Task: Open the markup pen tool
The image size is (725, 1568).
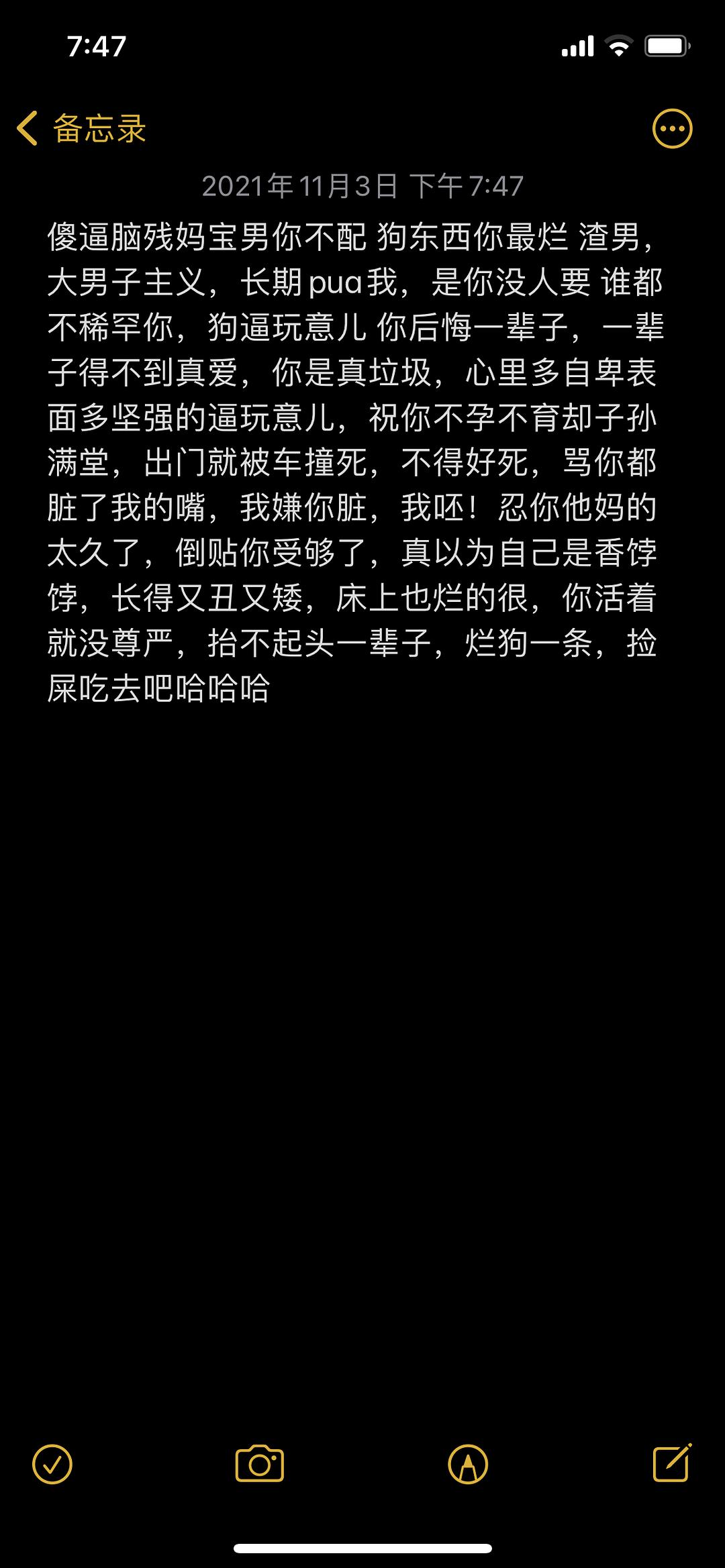Action: pos(468,1464)
